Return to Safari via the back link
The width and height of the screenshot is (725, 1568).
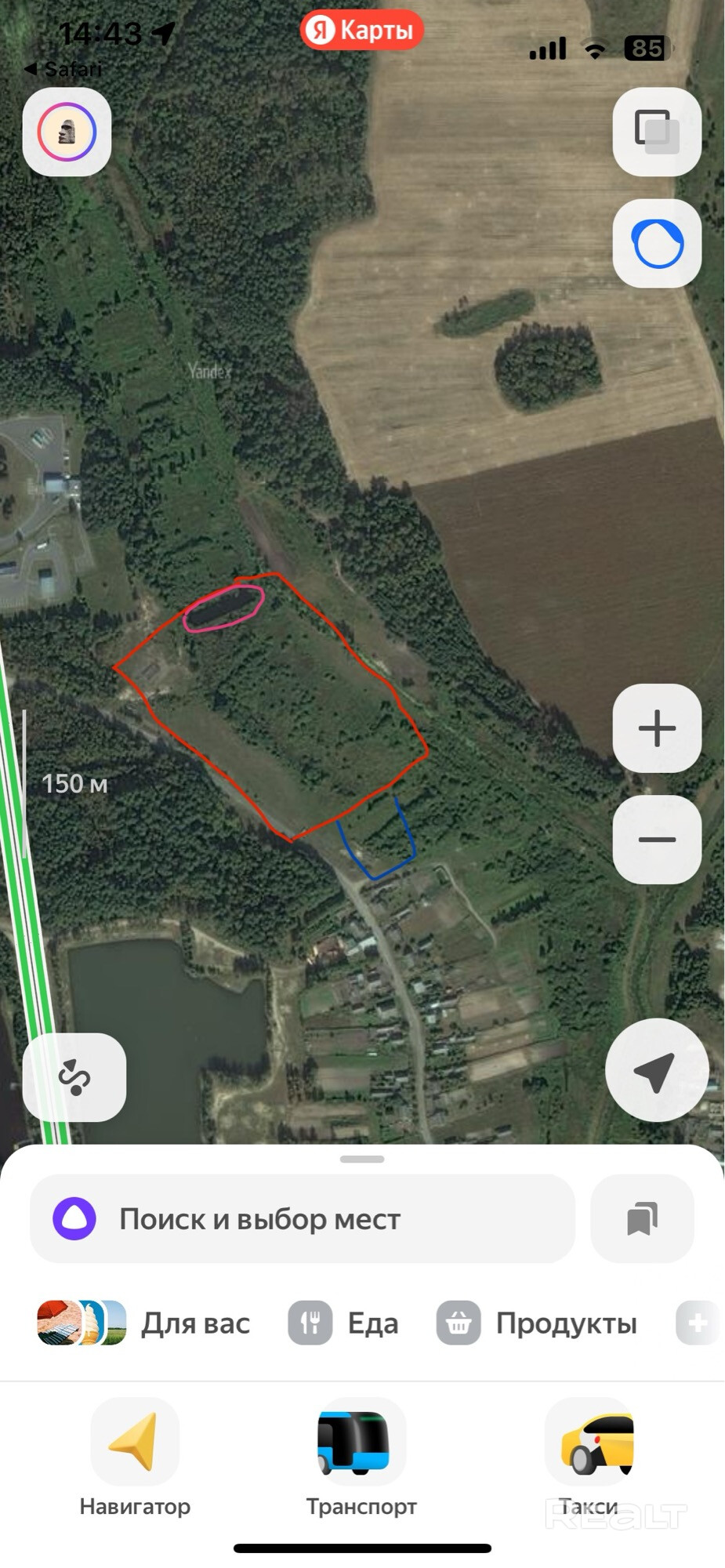(63, 69)
